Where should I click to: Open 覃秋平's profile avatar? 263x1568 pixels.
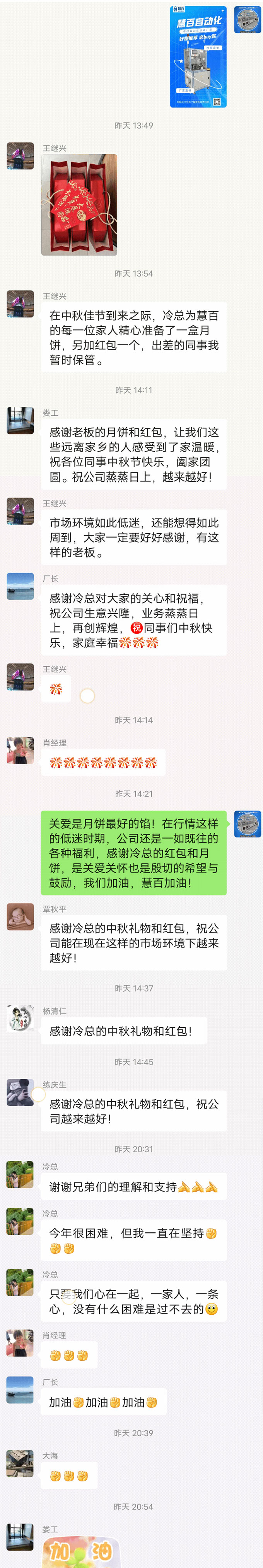20,916
